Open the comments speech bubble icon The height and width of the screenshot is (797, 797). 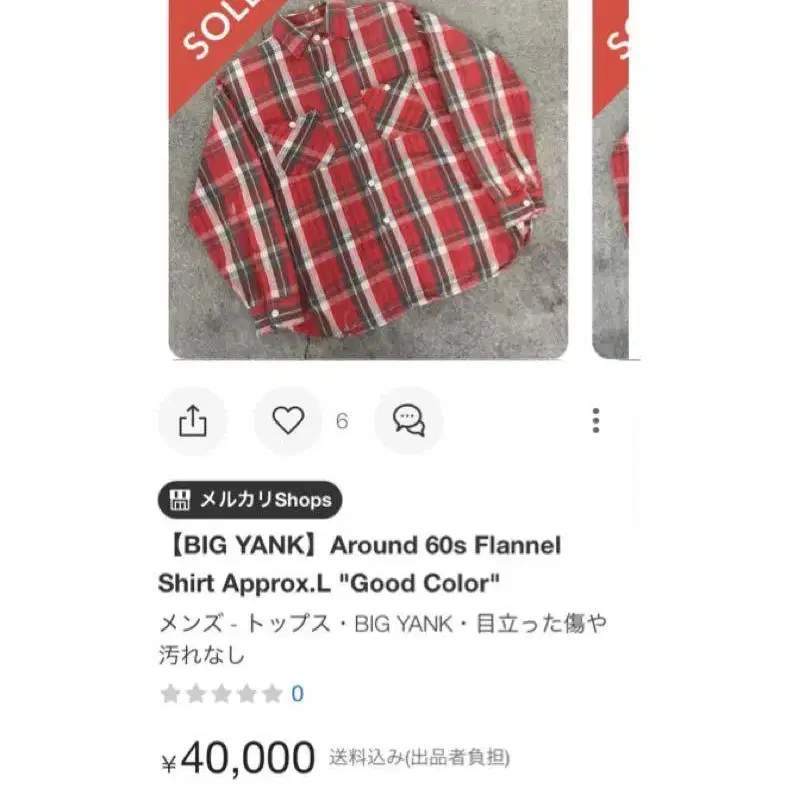point(408,421)
